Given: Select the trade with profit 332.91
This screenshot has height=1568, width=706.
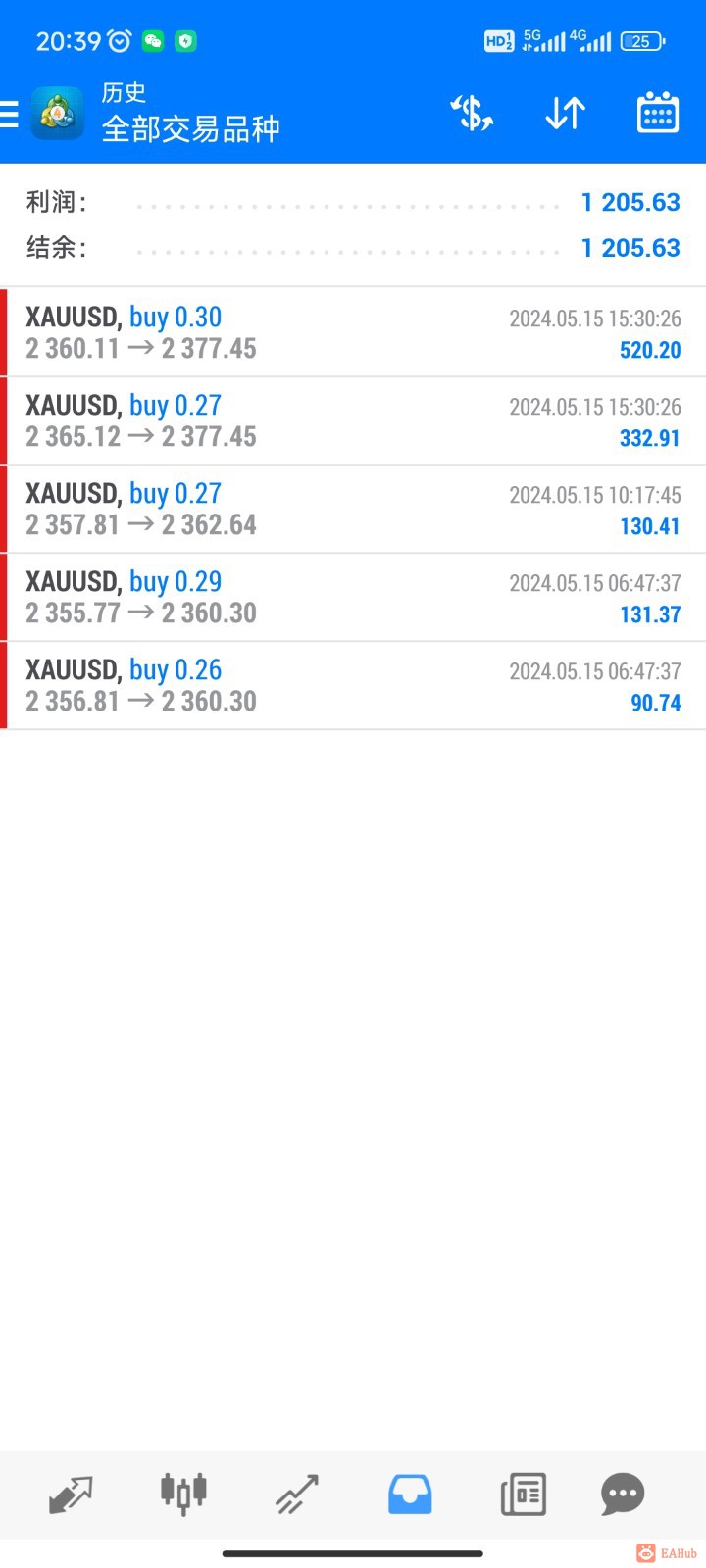Looking at the screenshot, I should 353,420.
